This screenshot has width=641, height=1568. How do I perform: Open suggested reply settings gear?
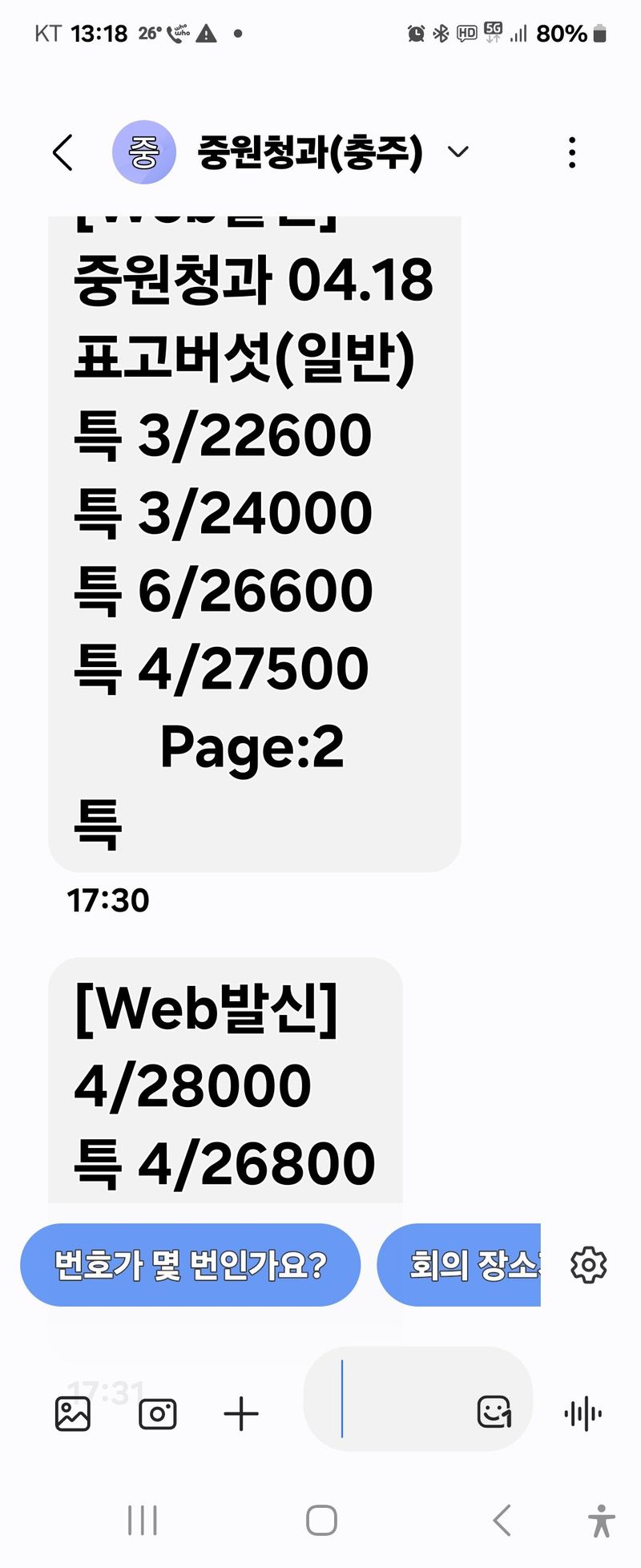[x=588, y=1265]
